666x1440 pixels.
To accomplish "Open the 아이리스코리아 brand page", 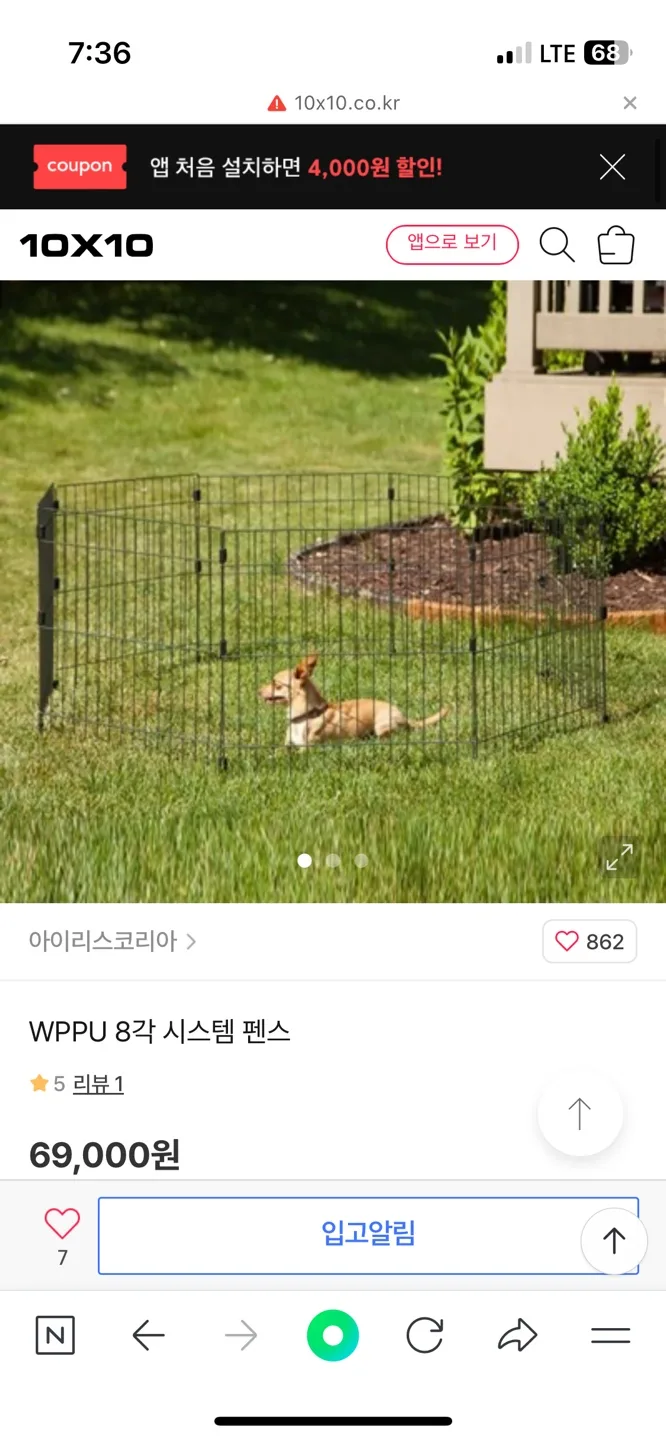I will (x=112, y=941).
